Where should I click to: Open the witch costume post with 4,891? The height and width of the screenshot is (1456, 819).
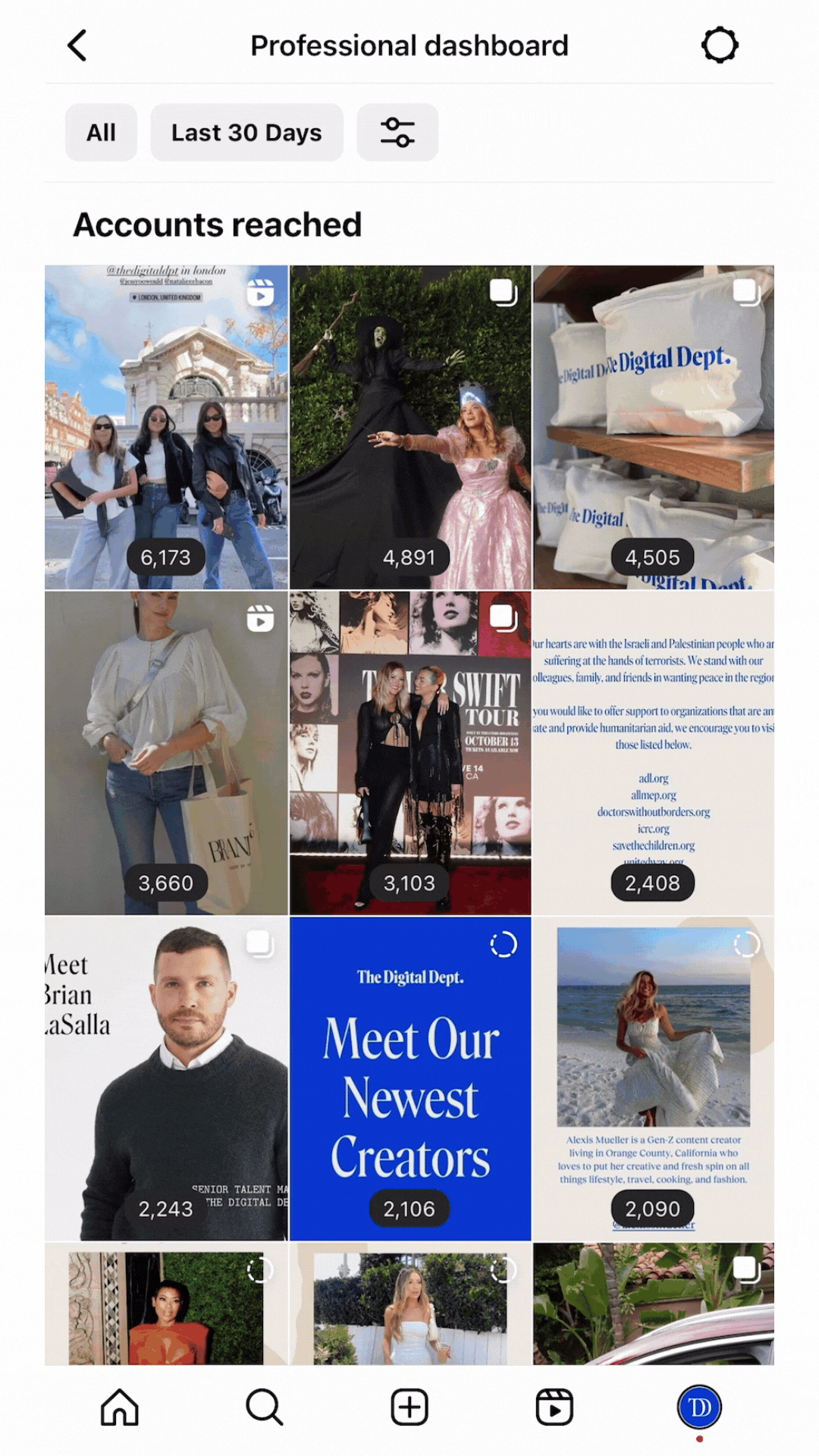click(x=410, y=427)
